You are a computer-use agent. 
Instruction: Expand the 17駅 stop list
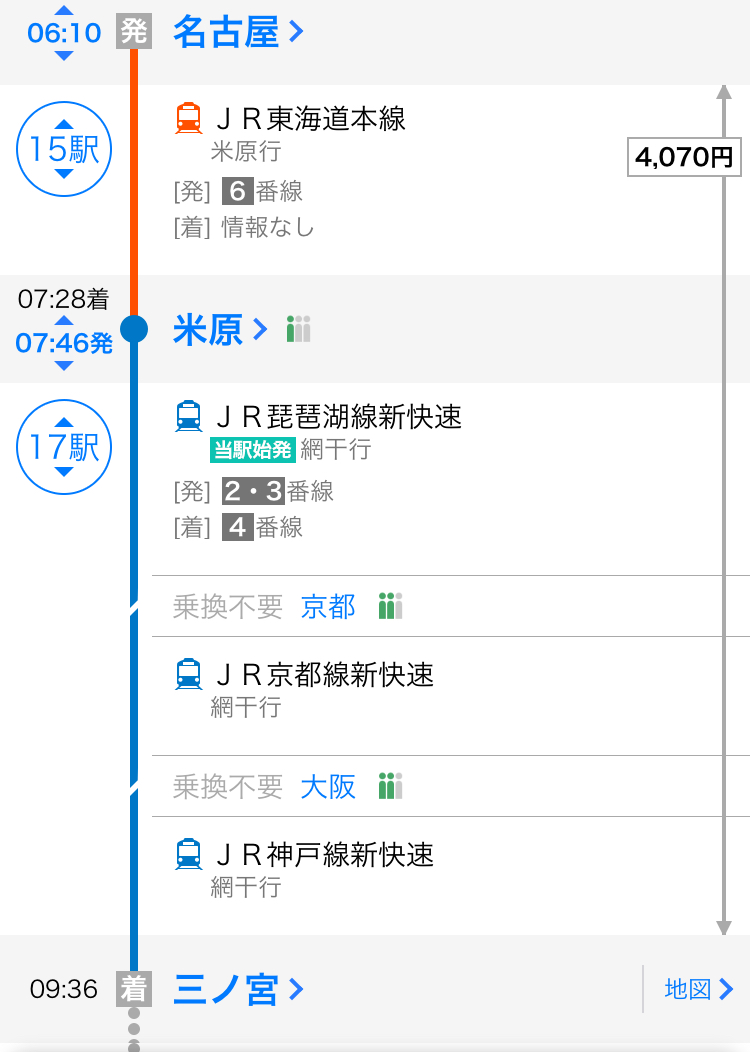pos(63,447)
